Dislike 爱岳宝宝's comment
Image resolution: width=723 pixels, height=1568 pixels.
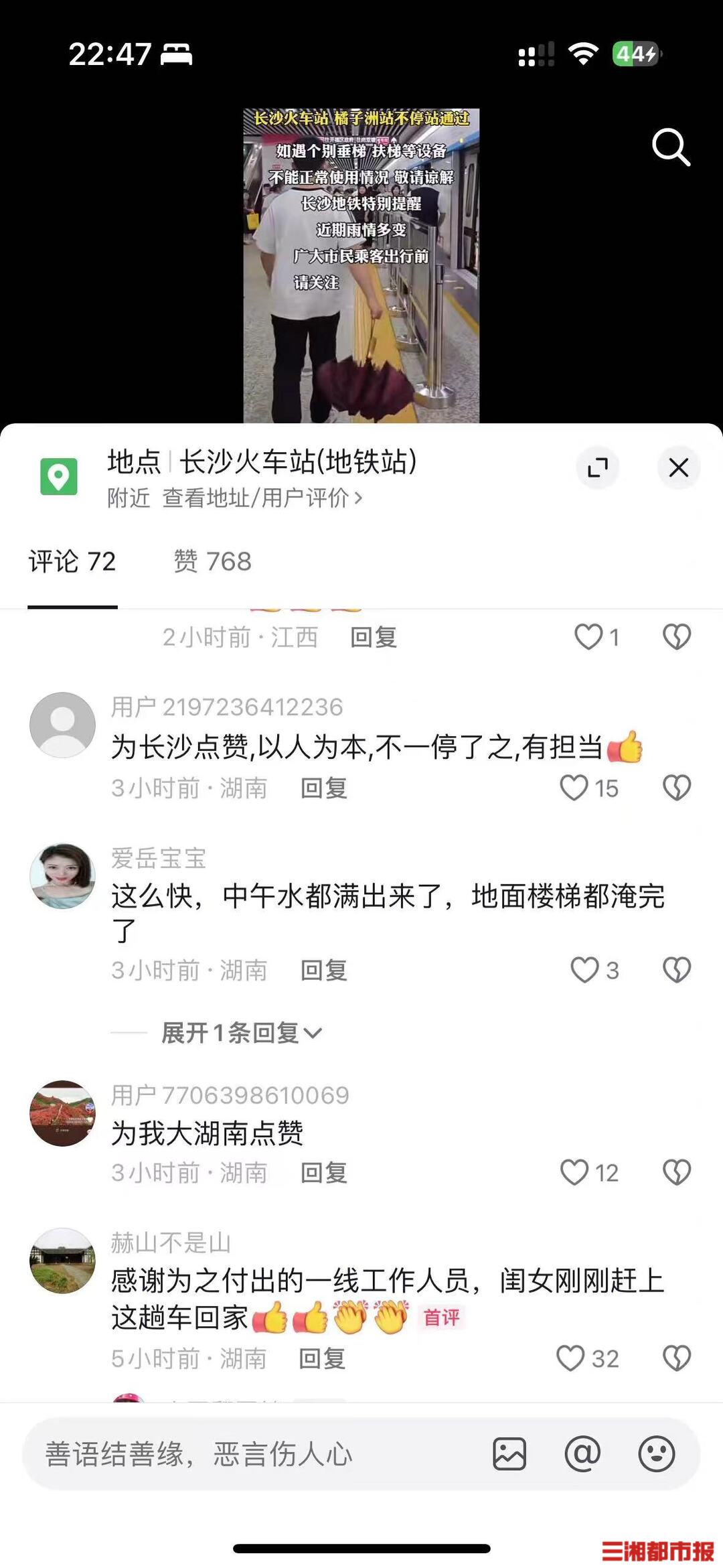pyautogui.click(x=676, y=970)
